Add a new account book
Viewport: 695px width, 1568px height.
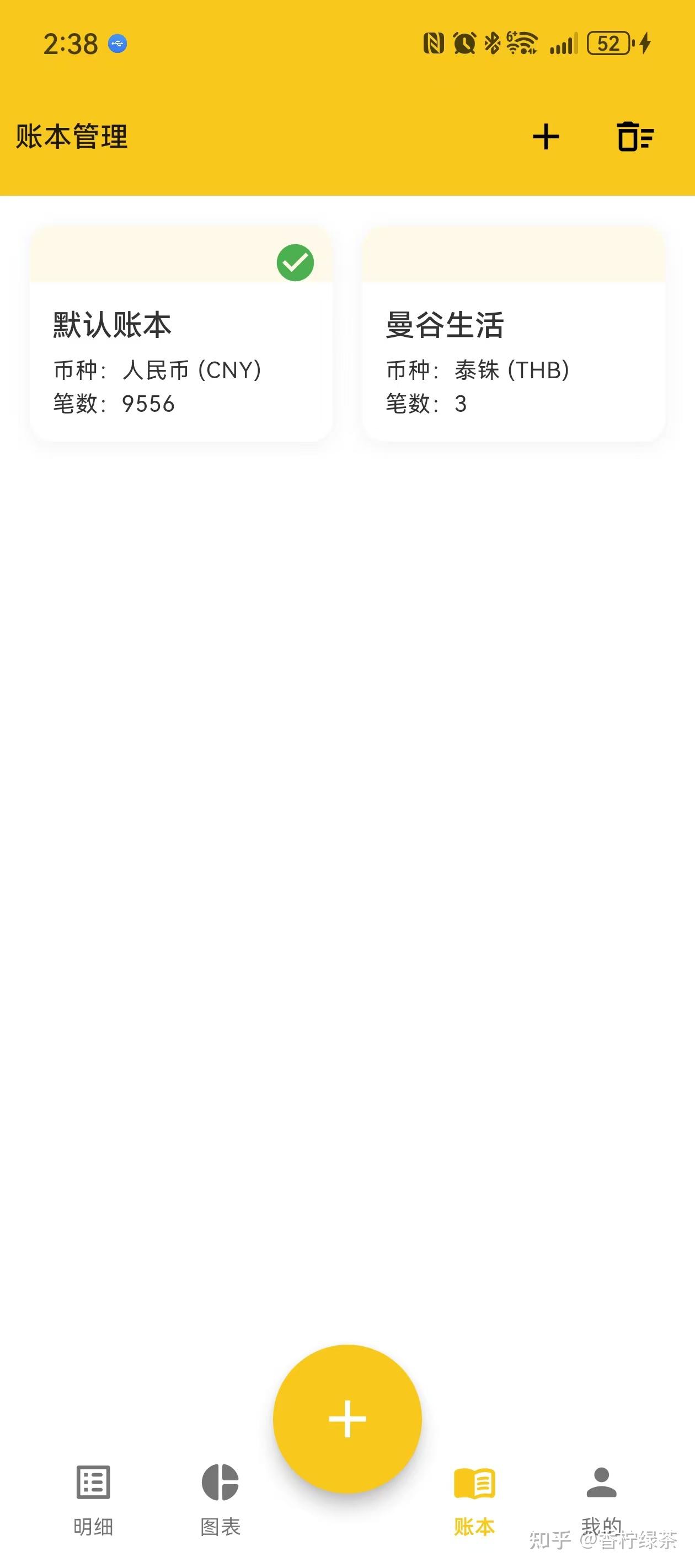tap(545, 136)
